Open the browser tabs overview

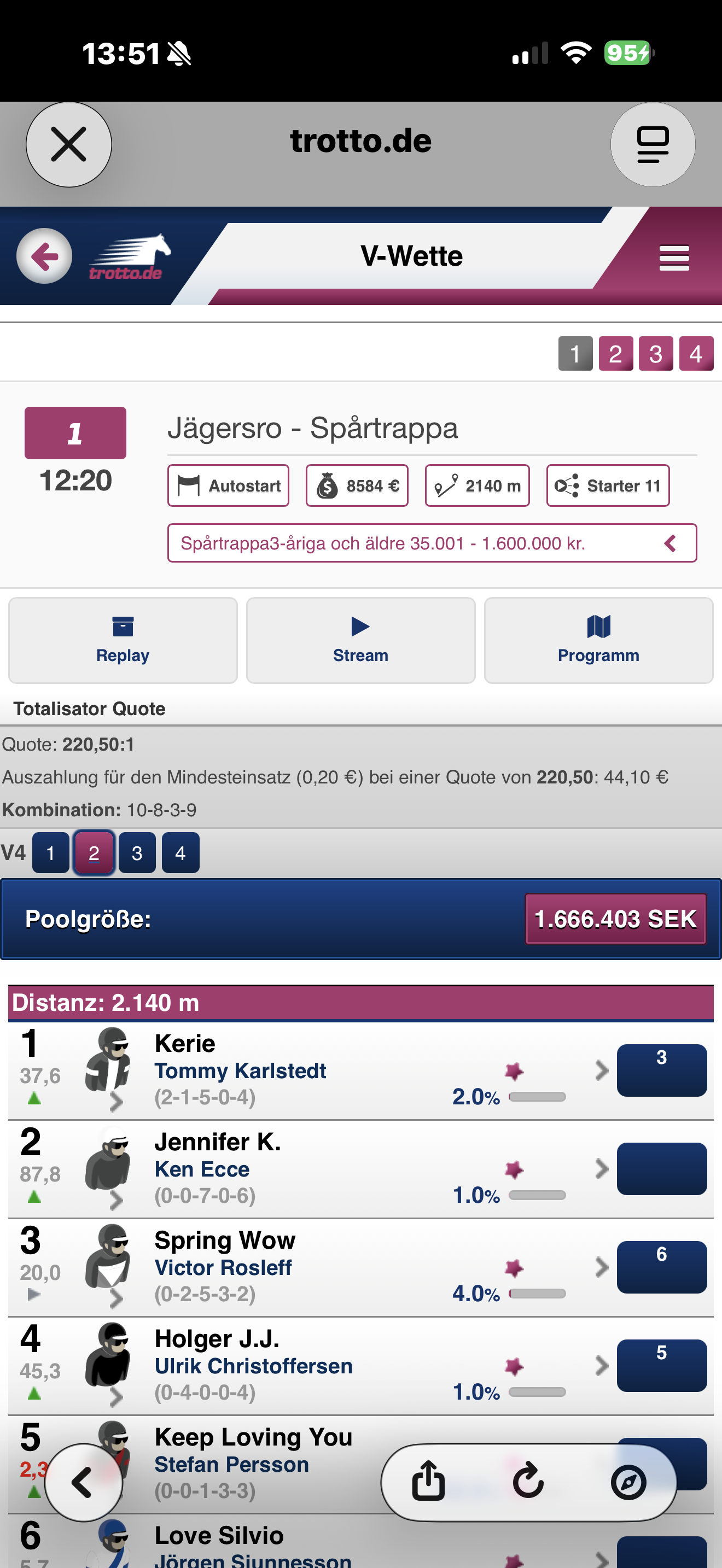[x=653, y=145]
